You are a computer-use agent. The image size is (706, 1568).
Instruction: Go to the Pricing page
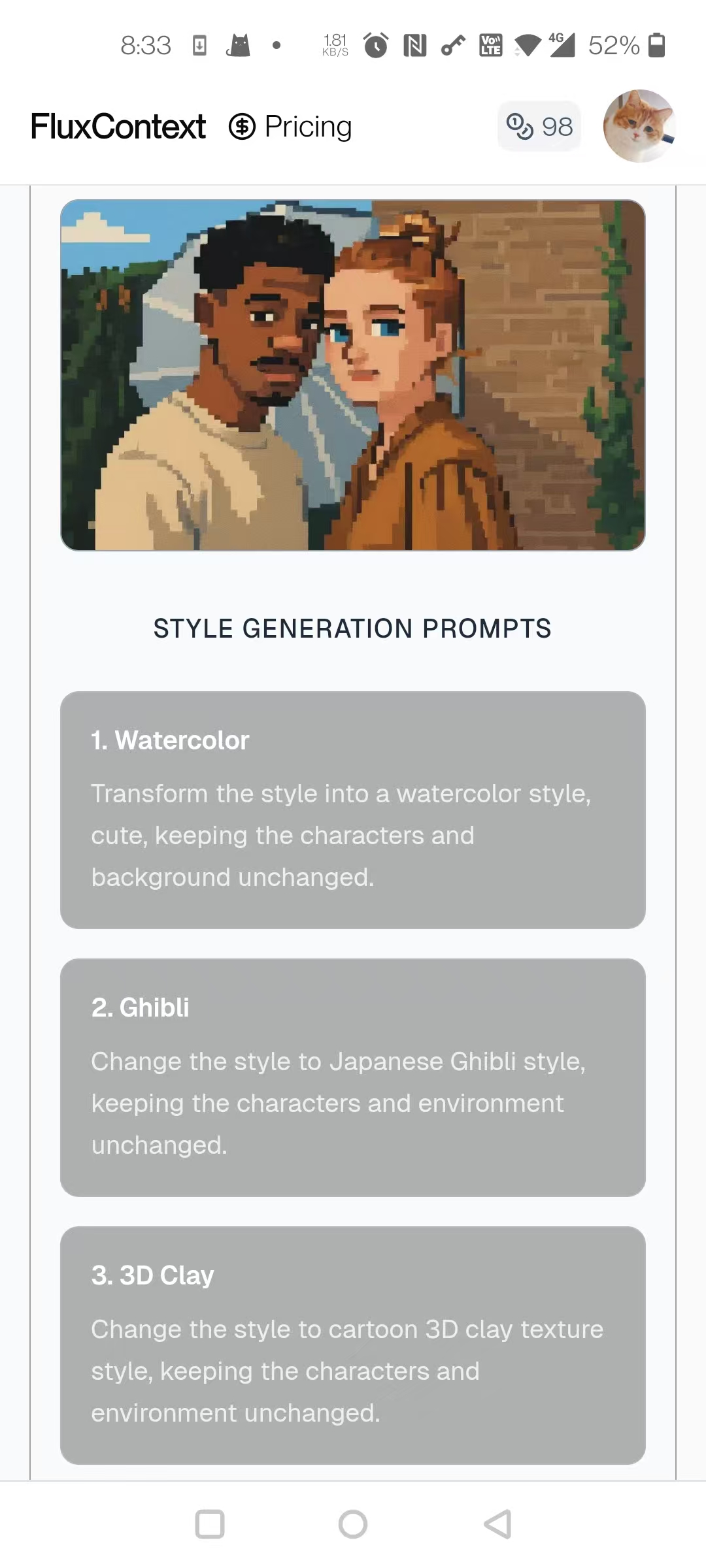290,126
